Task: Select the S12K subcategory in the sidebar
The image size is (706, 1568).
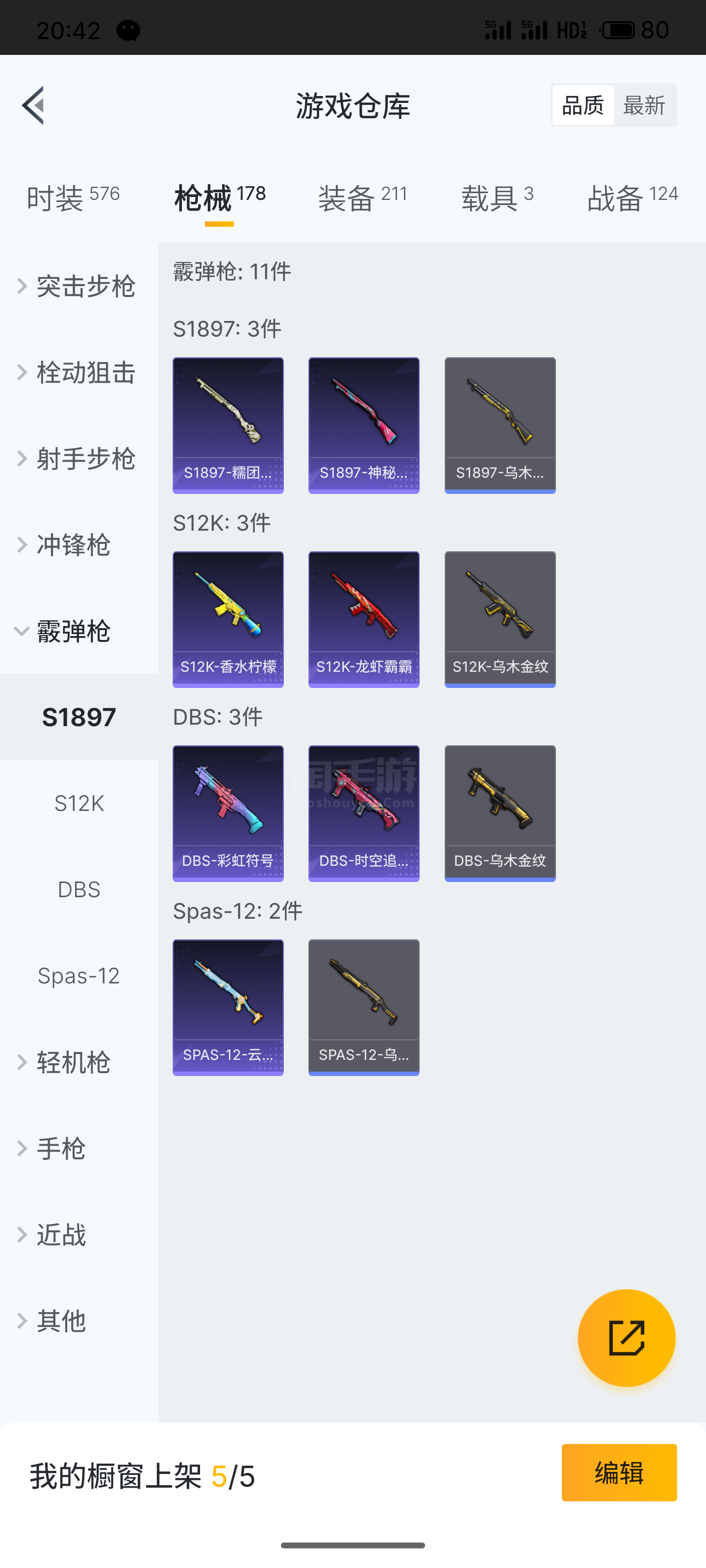Action: coord(79,804)
